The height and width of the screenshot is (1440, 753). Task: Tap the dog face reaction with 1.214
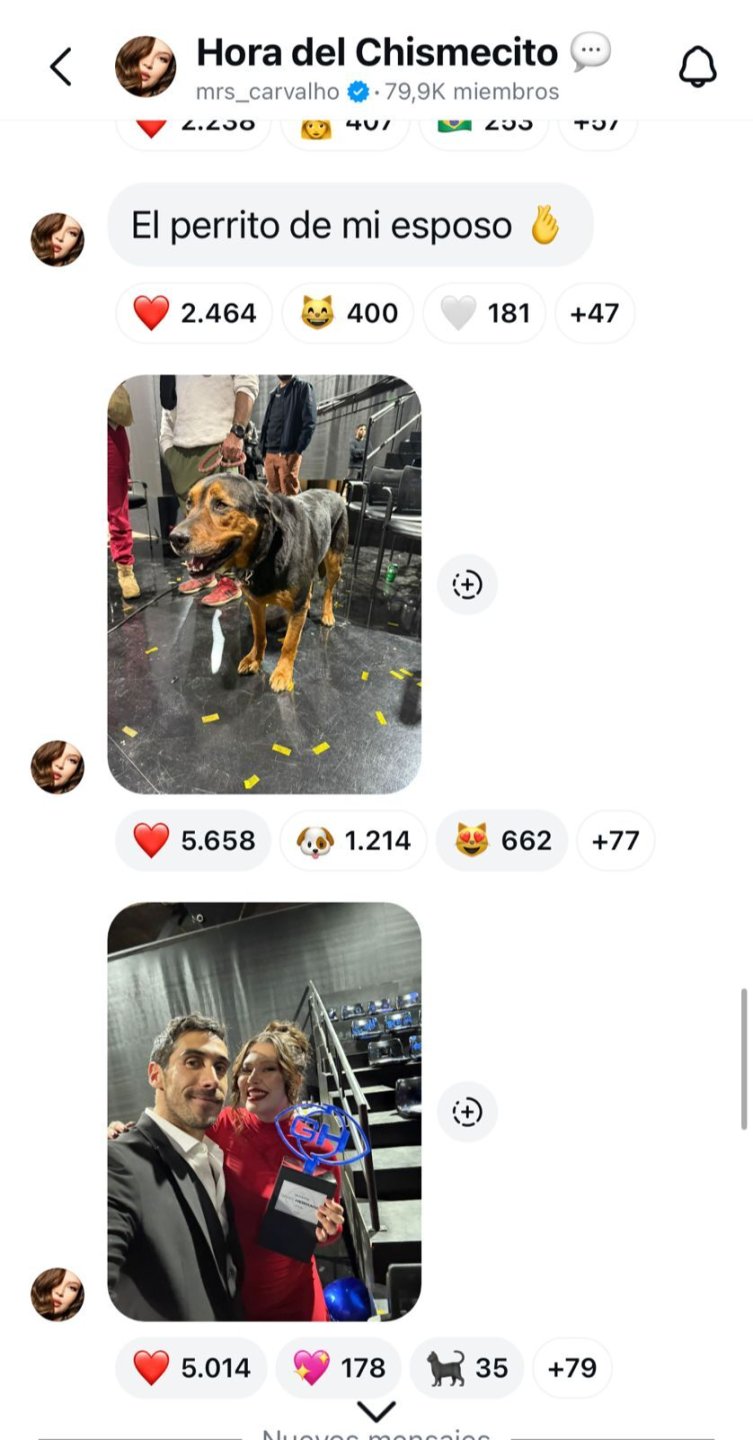click(353, 840)
